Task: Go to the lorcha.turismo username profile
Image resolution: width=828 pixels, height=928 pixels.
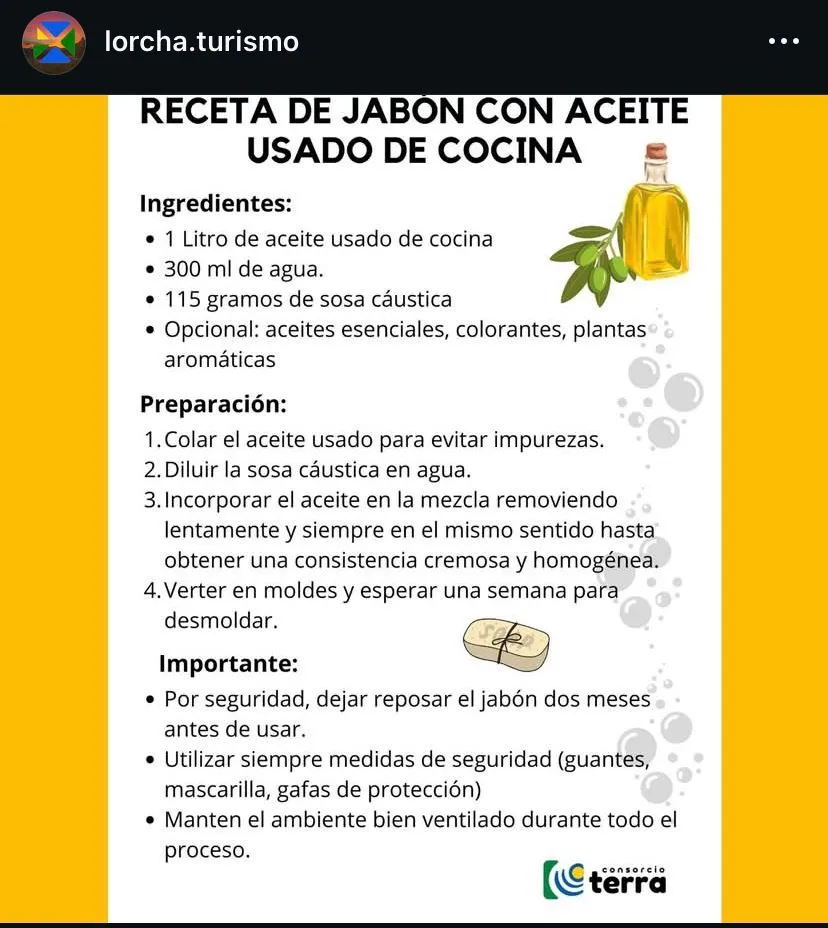Action: [201, 42]
